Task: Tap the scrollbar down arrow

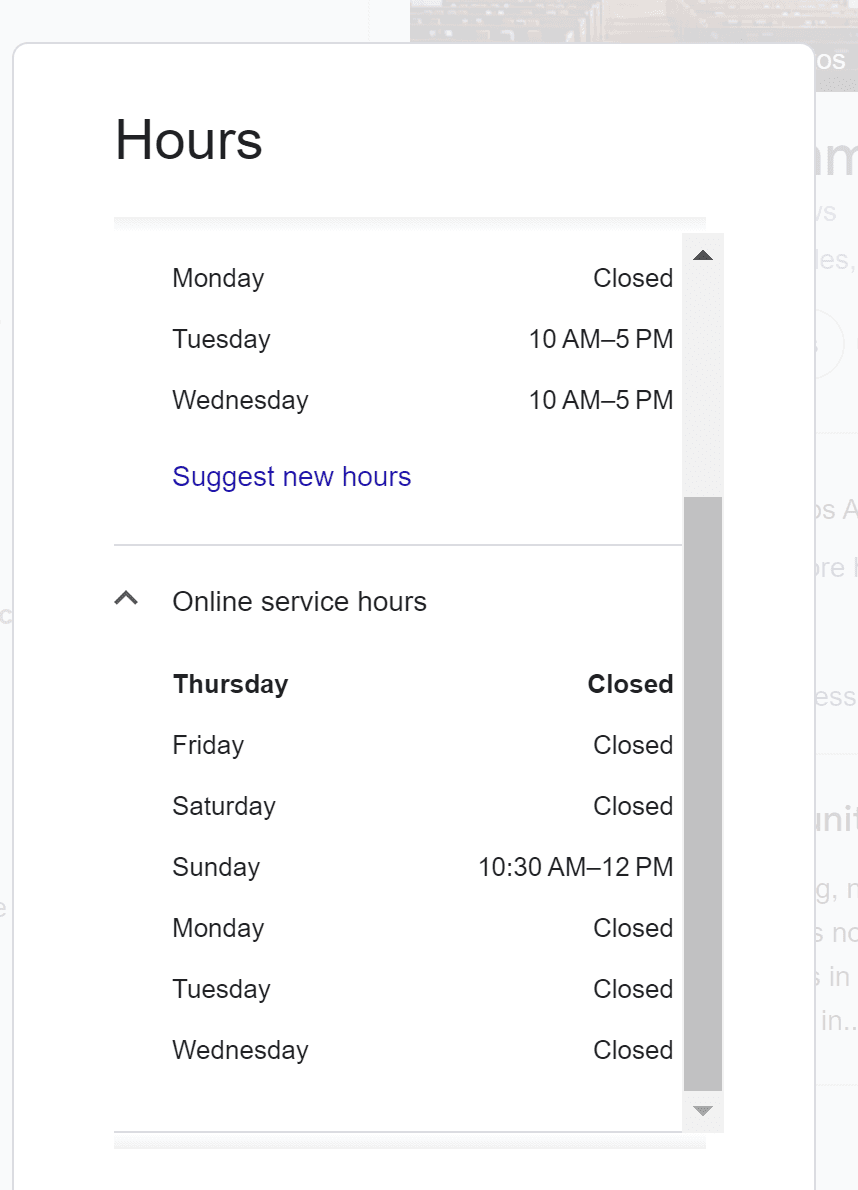Action: click(x=703, y=1111)
